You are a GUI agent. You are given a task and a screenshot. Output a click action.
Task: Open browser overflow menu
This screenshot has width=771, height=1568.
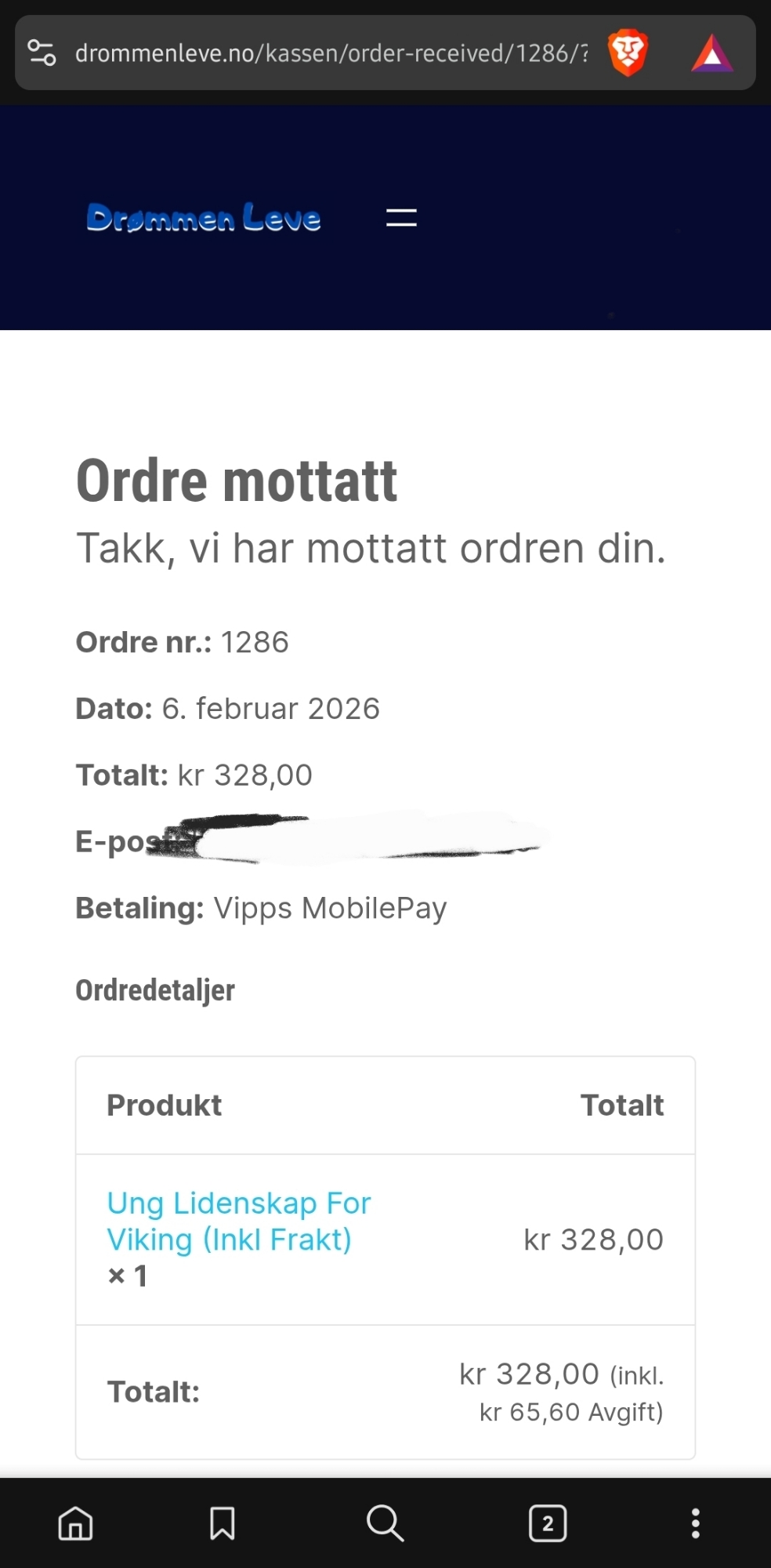tap(695, 1523)
